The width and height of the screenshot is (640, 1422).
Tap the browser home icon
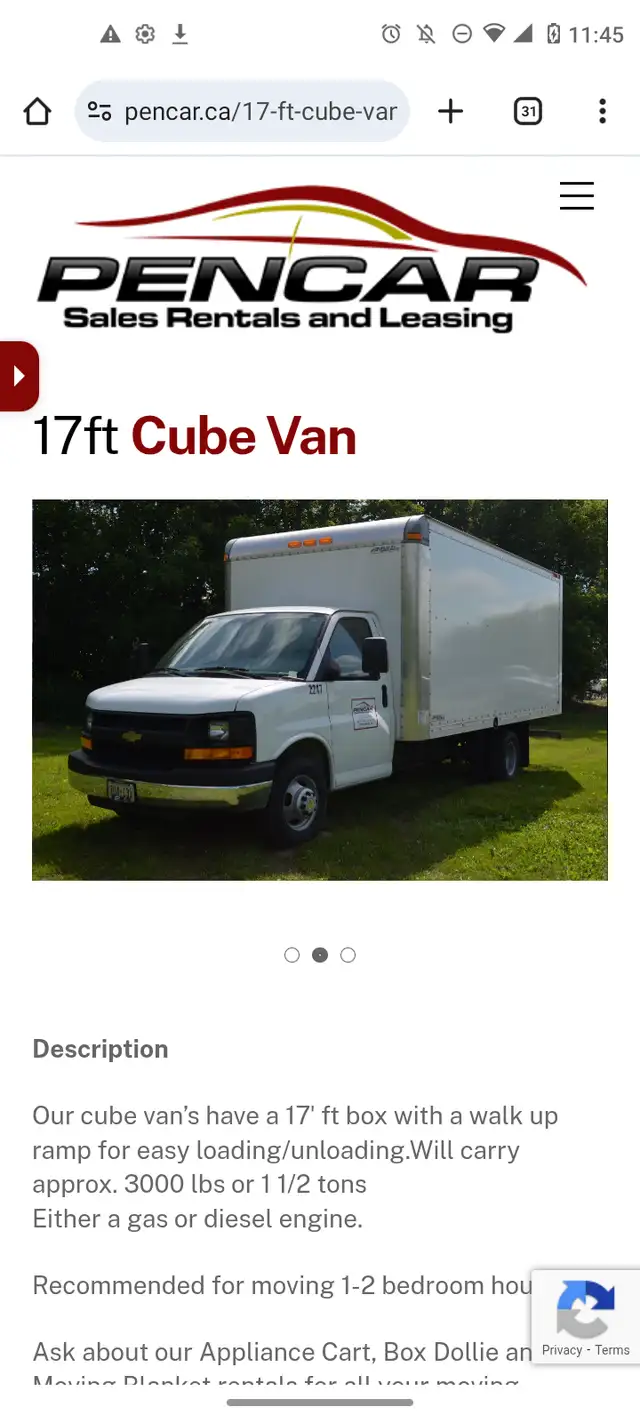coord(37,111)
